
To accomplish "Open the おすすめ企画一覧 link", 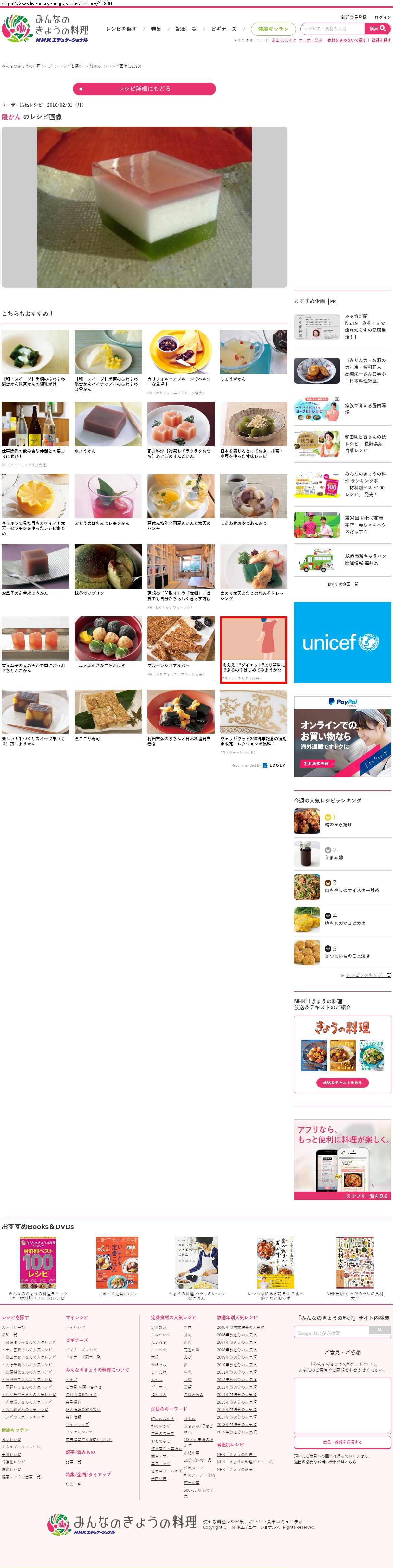I will [342, 584].
